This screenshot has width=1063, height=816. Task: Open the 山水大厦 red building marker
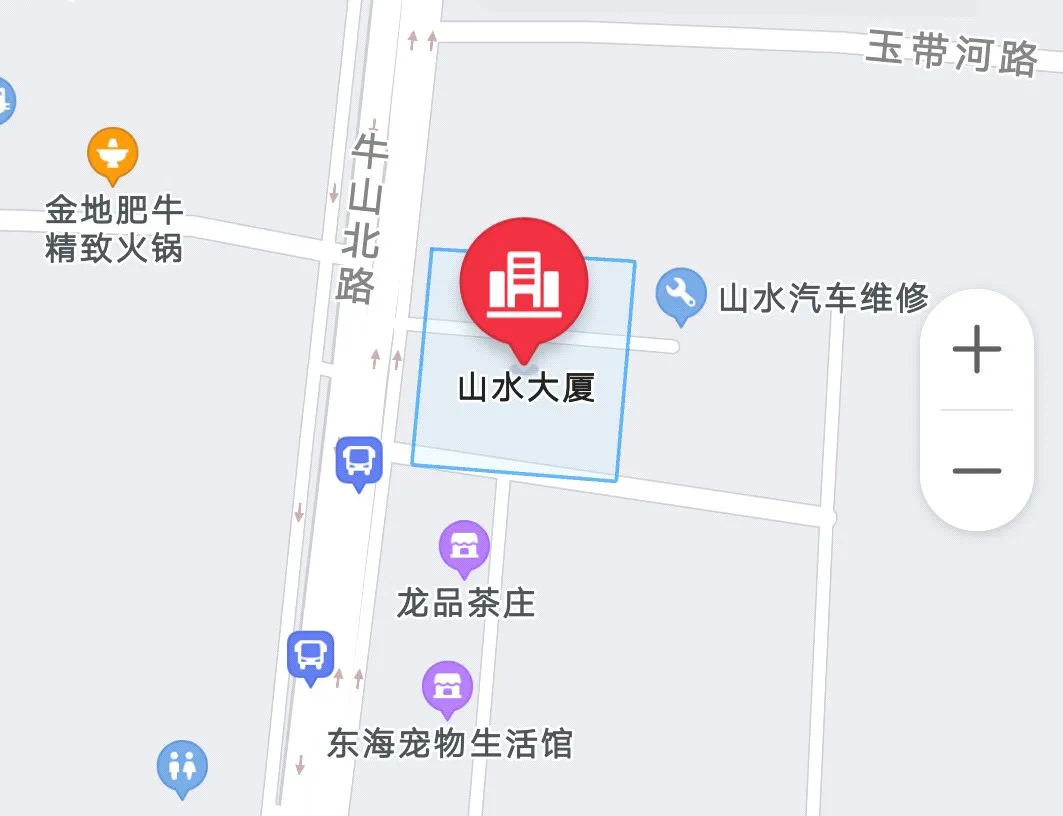tap(523, 281)
